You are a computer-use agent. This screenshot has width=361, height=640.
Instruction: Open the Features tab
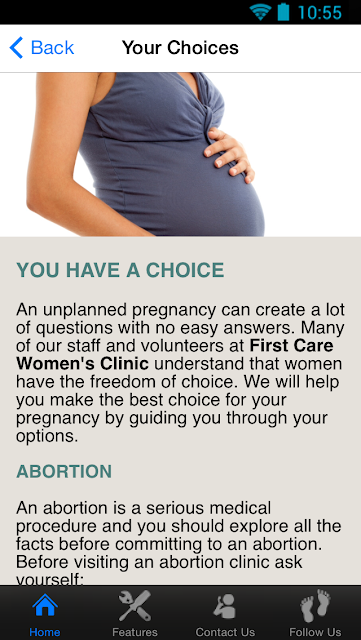[135, 613]
